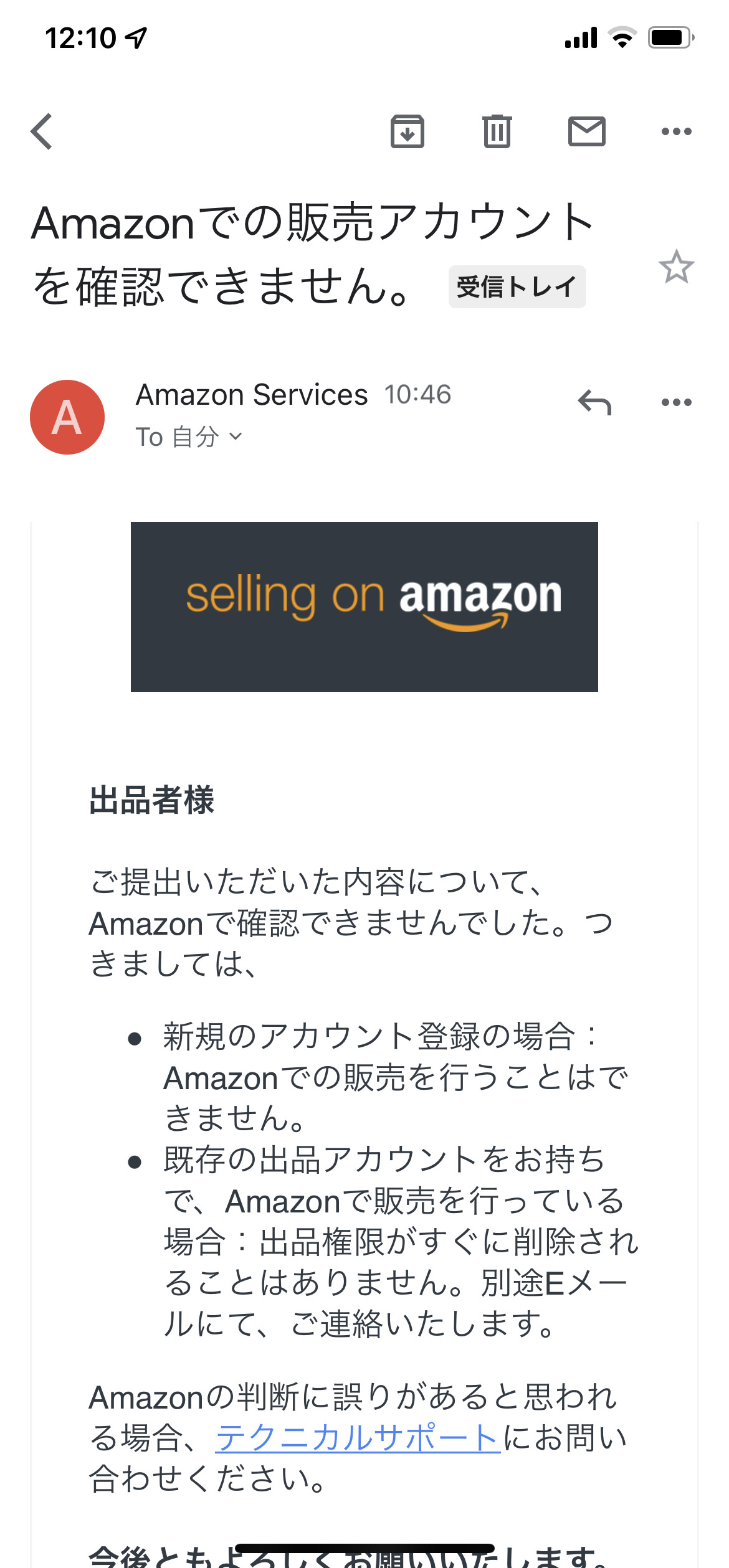Image resolution: width=729 pixels, height=1568 pixels.
Task: Mark the email as unread
Action: (x=587, y=131)
